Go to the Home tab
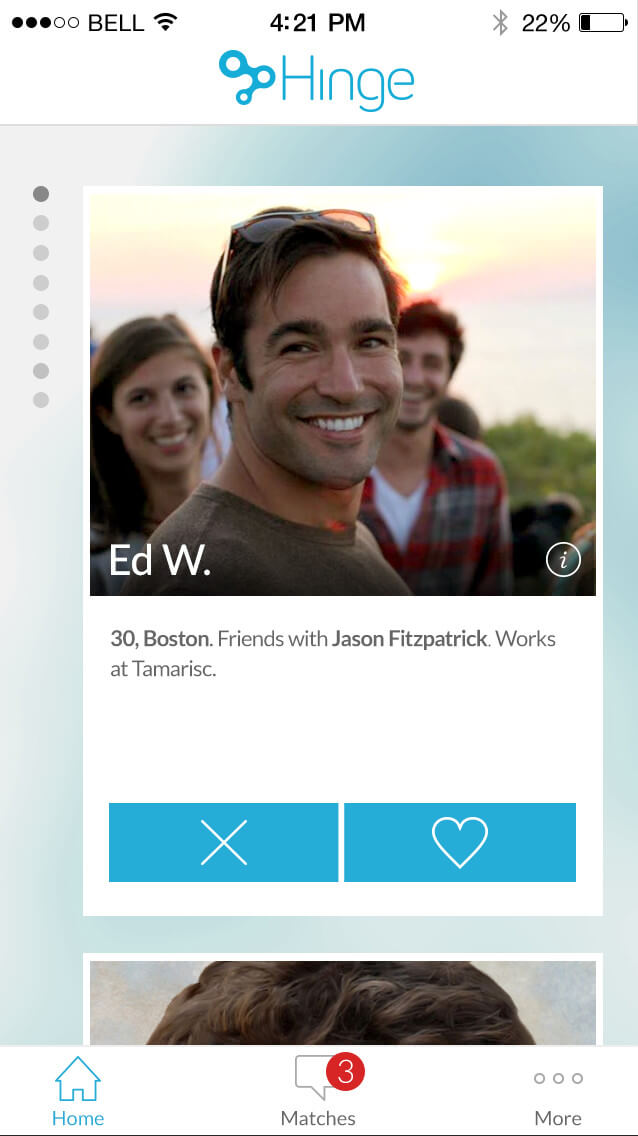The width and height of the screenshot is (638, 1136). pos(77,1092)
